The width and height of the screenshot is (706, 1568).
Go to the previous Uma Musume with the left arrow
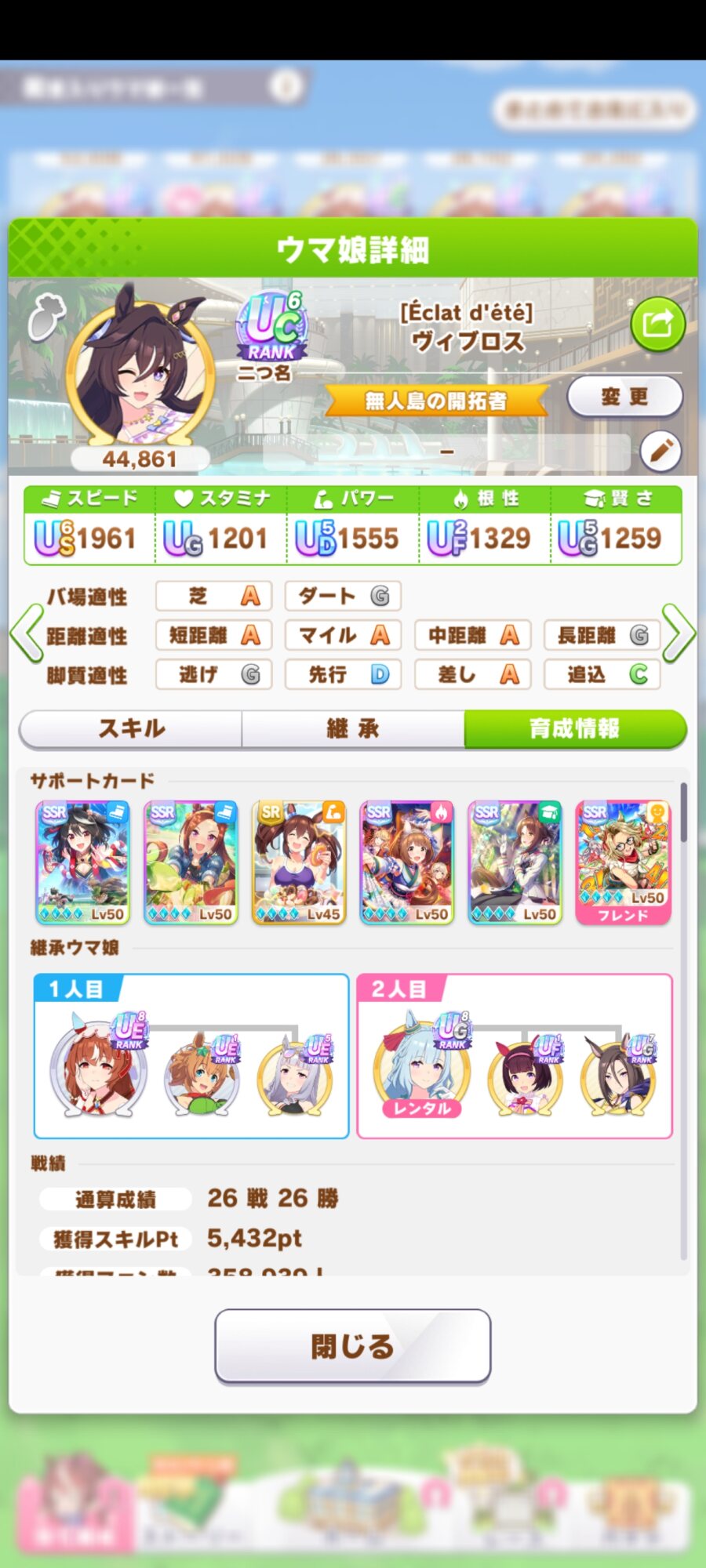click(27, 633)
